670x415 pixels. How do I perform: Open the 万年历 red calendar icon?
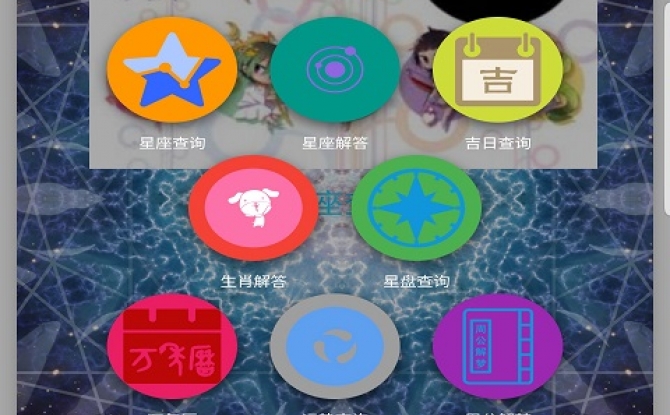(x=172, y=347)
